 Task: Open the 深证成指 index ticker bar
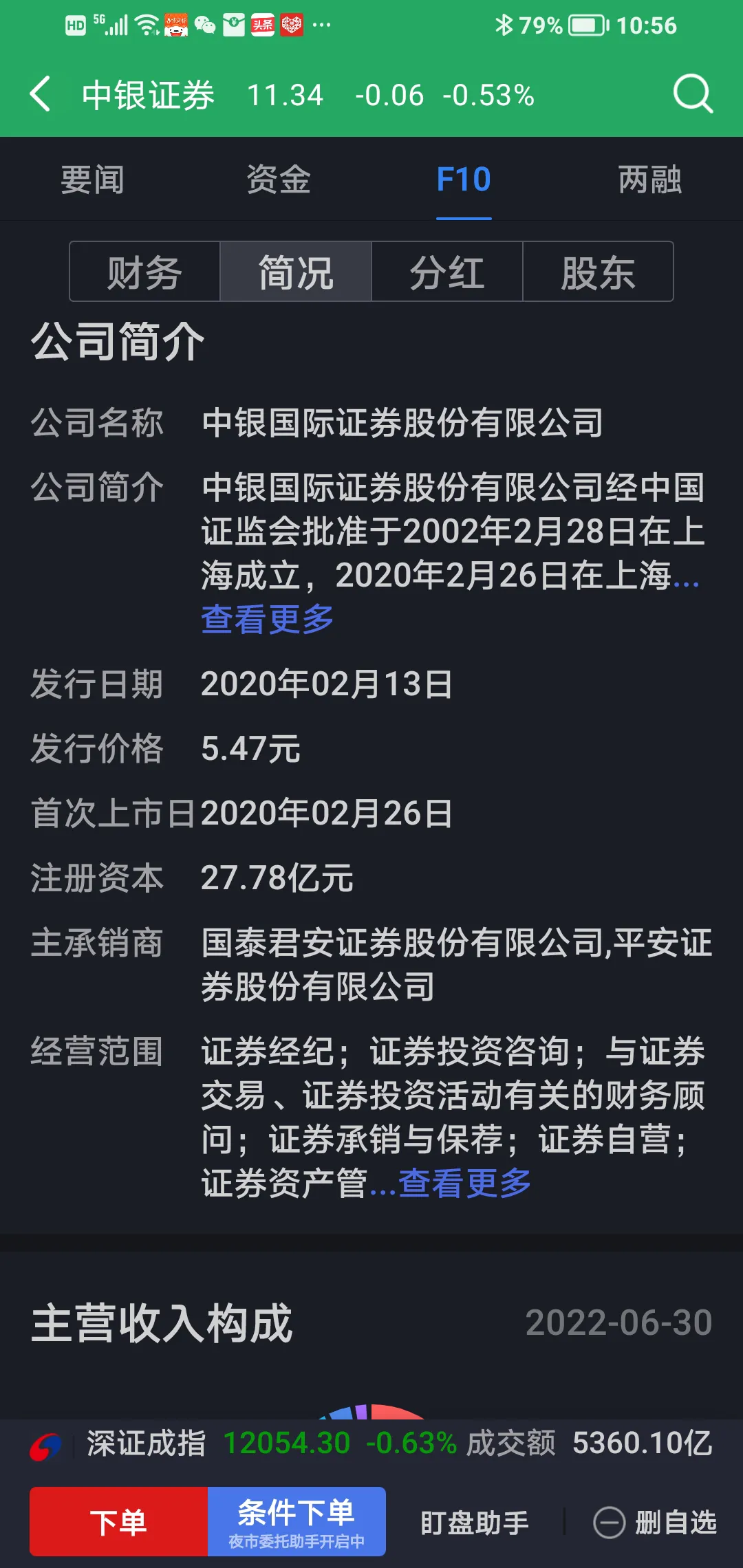371,1444
